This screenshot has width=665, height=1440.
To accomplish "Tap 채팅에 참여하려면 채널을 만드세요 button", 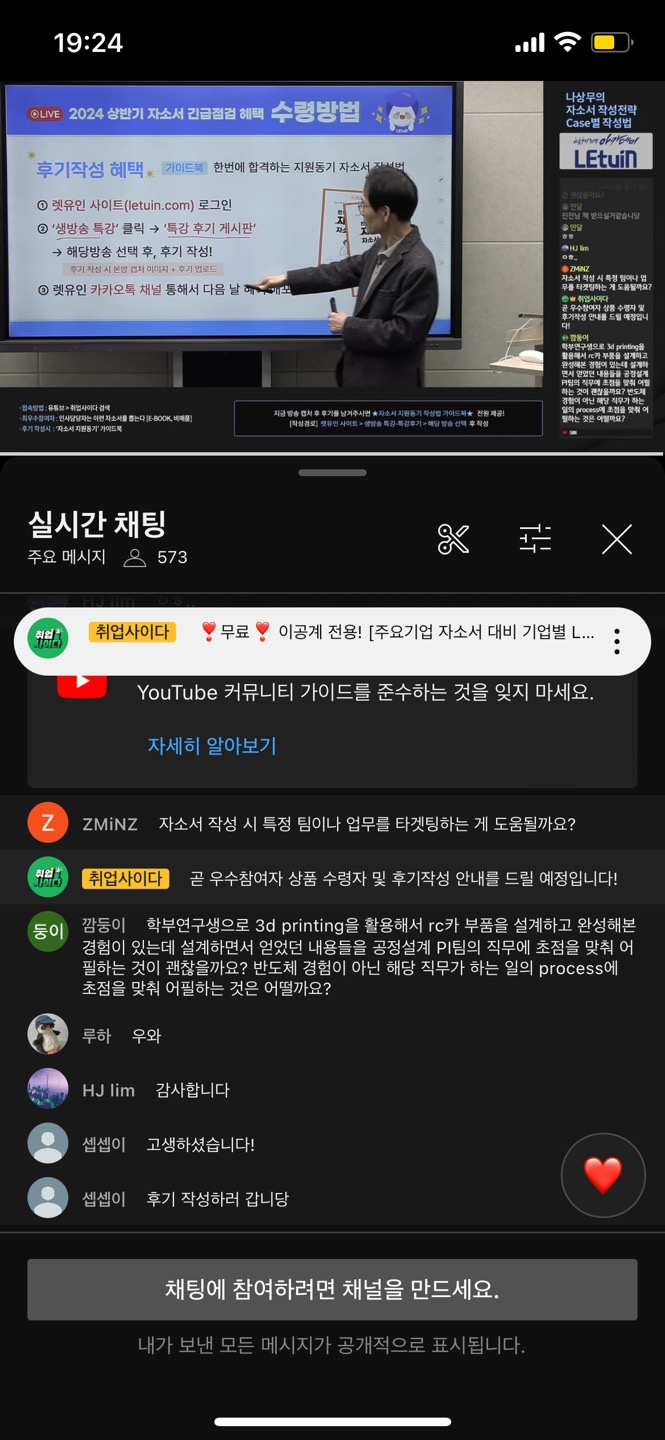I will (332, 1289).
